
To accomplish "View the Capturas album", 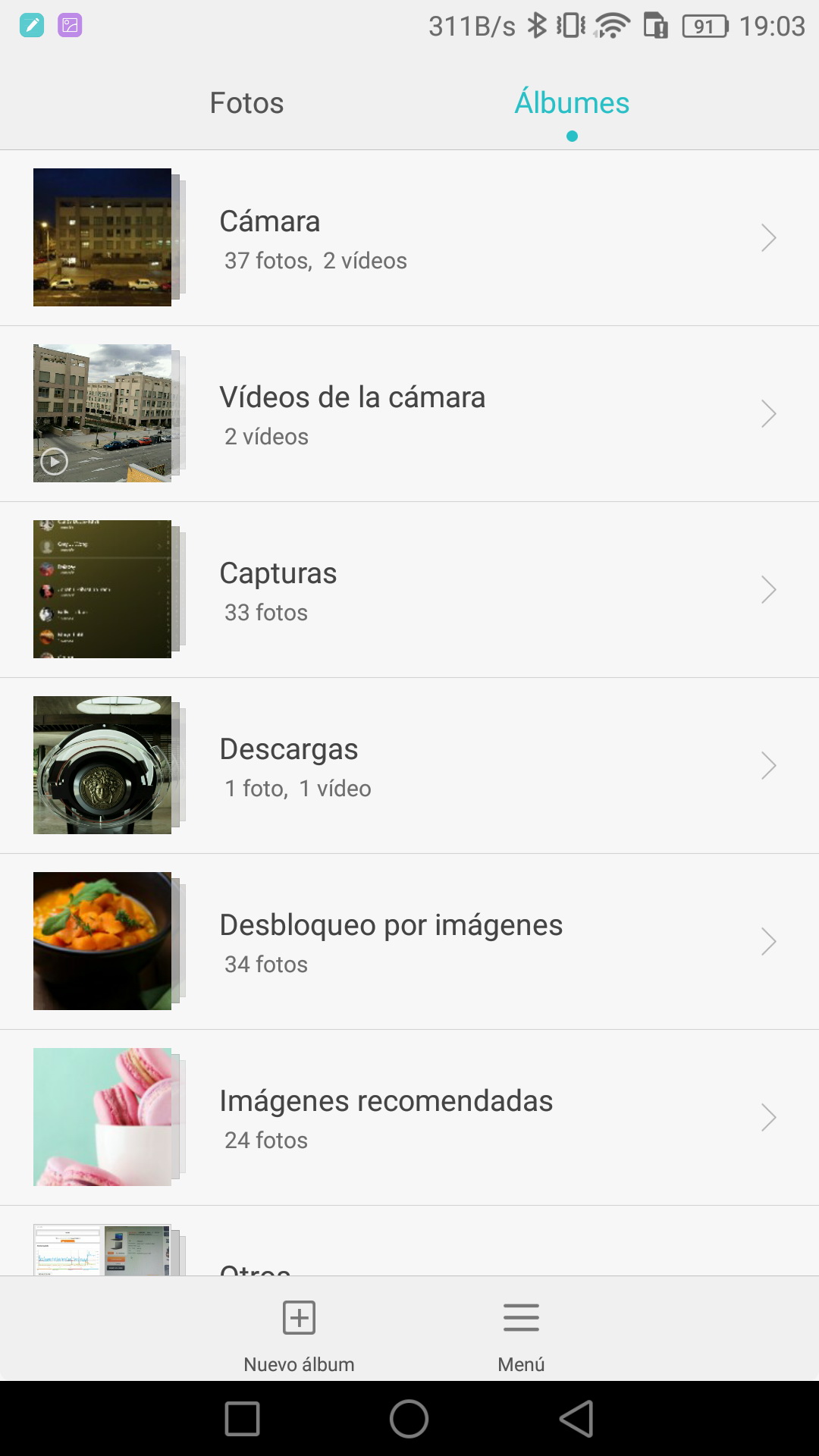I will [409, 590].
